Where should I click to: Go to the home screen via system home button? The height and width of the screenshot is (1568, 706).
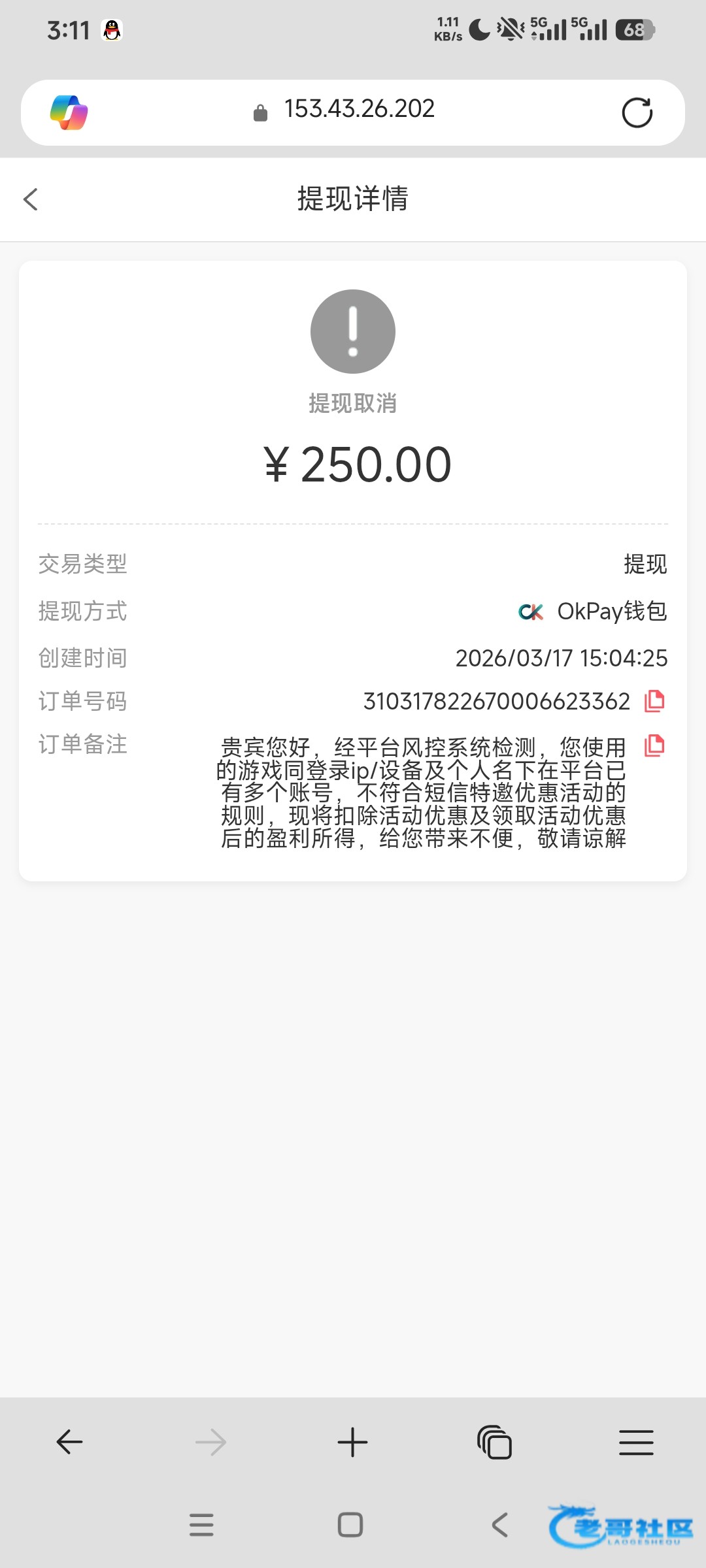(350, 1525)
